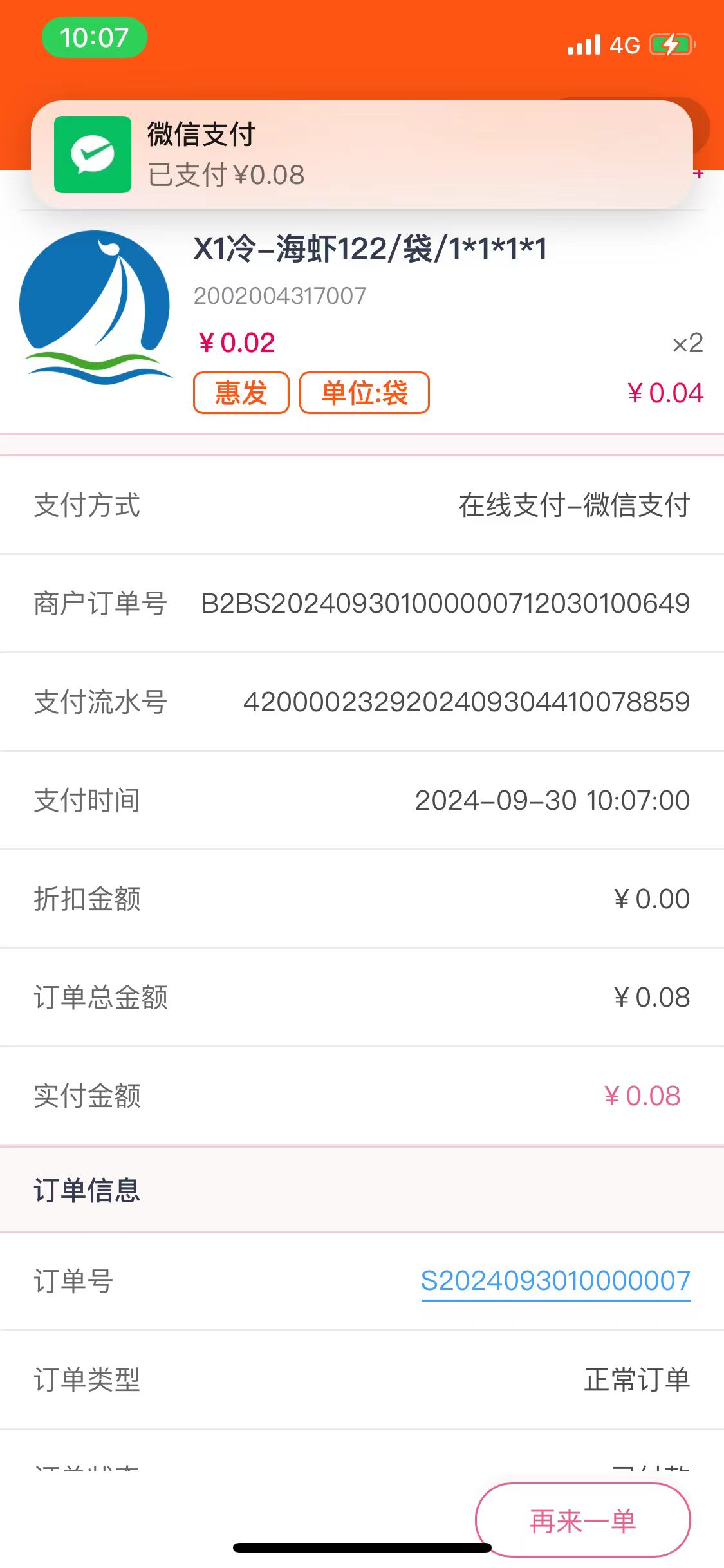Tap the 再来一单 reorder button

click(x=582, y=1520)
